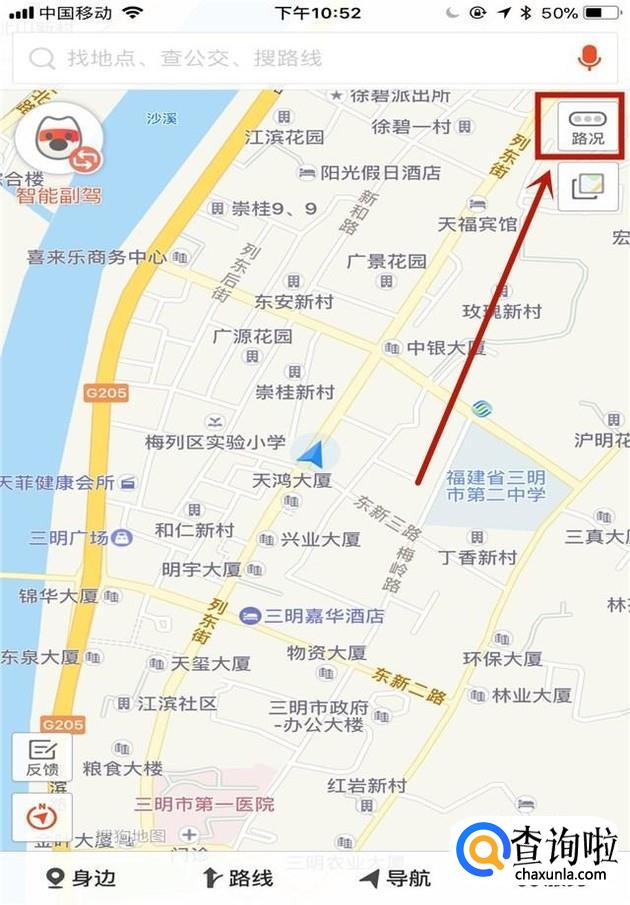Open the map layers selector

click(x=588, y=187)
